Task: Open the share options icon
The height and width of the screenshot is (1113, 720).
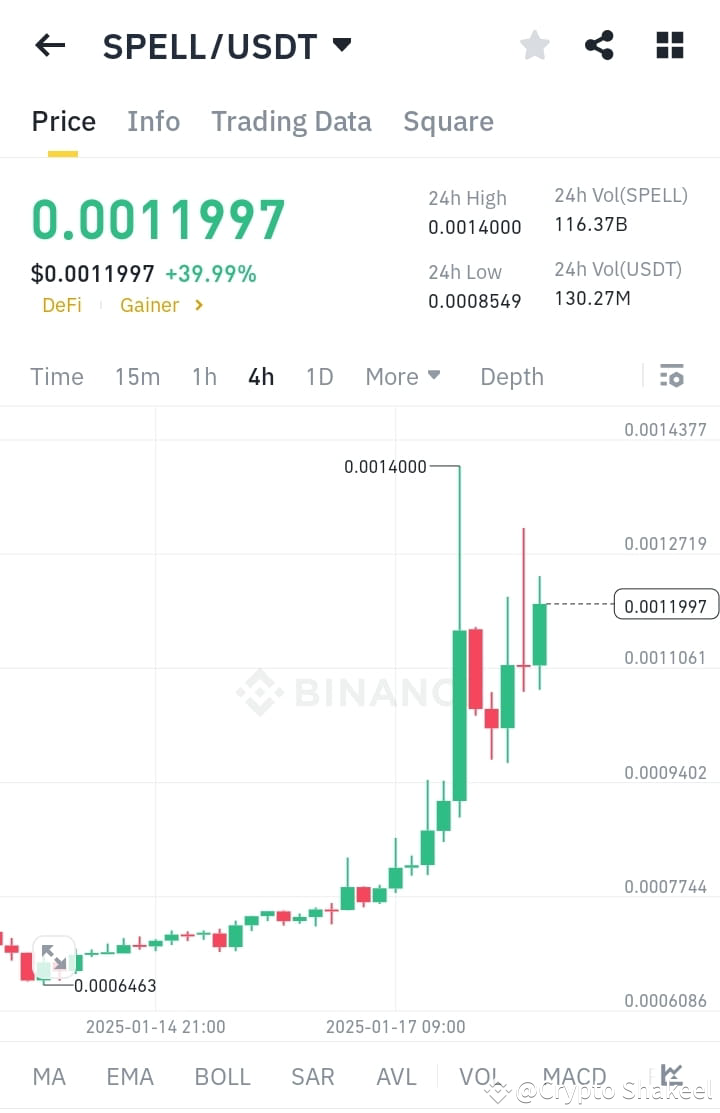Action: (x=600, y=44)
